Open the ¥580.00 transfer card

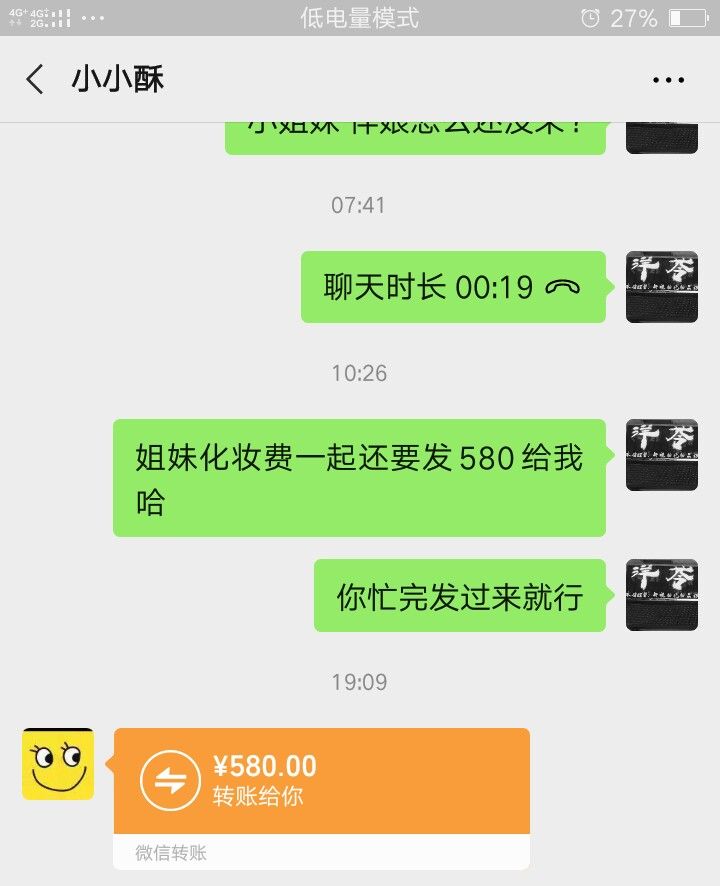pyautogui.click(x=321, y=782)
